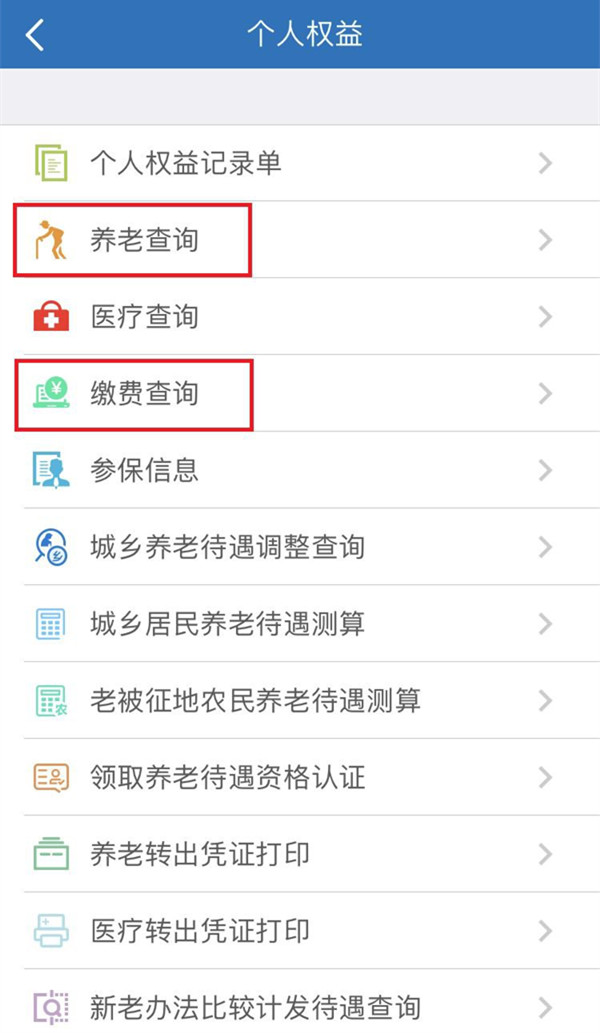
Task: Open 领取养老待遇资格认证
Action: click(227, 777)
